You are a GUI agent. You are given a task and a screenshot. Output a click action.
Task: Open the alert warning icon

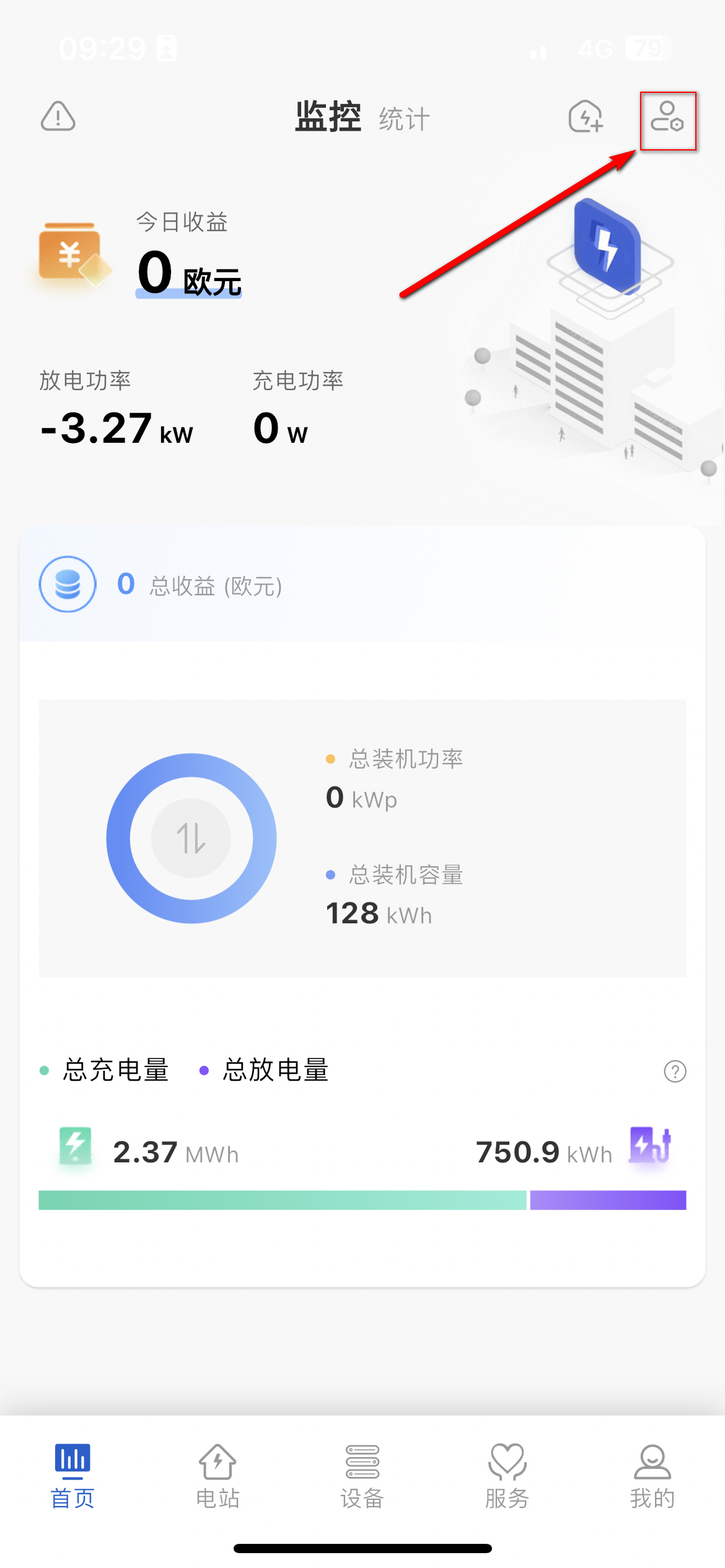pos(58,117)
